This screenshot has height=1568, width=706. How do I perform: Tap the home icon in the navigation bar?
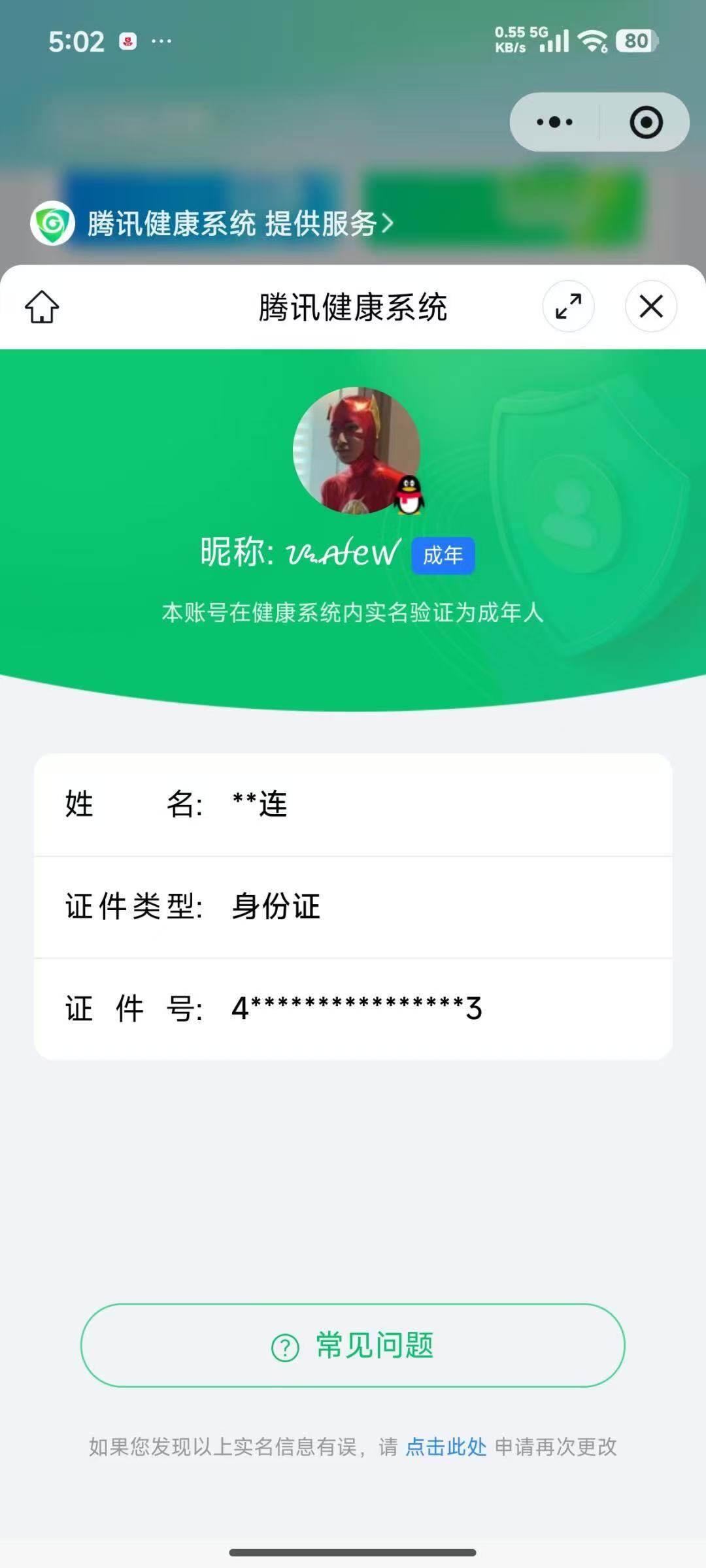point(41,307)
